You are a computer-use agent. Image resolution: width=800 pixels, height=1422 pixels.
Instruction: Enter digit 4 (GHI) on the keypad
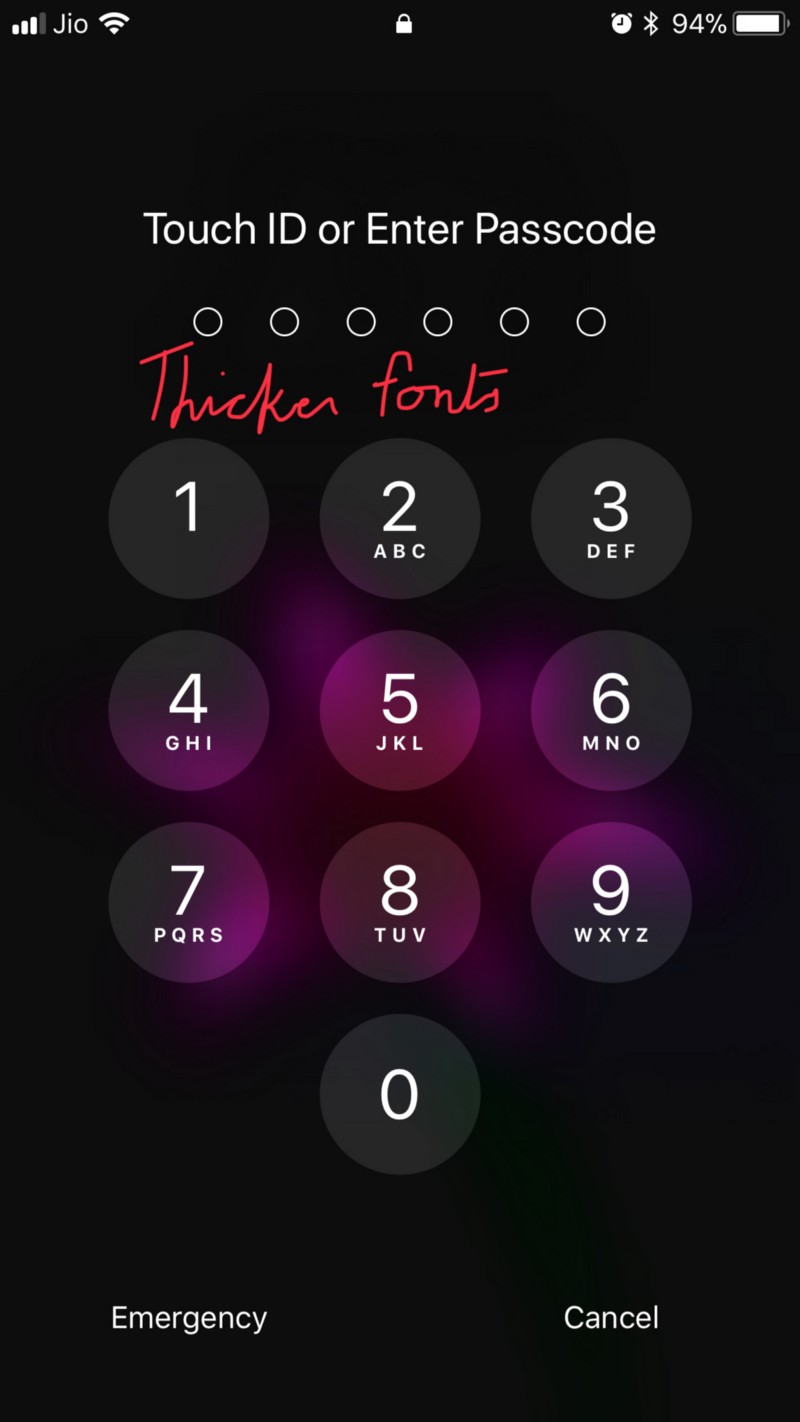pos(188,710)
